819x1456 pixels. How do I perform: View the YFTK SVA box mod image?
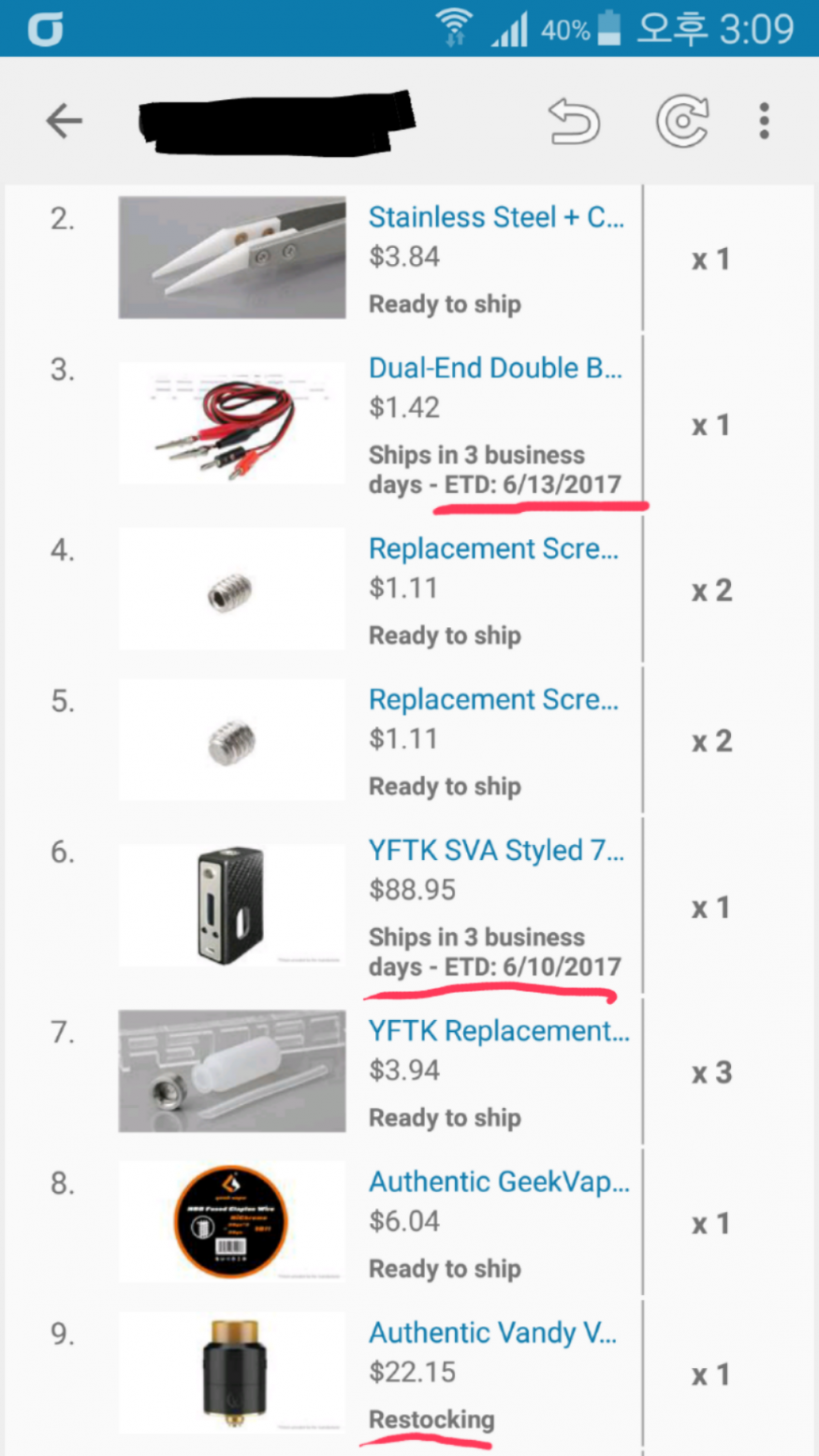[232, 906]
